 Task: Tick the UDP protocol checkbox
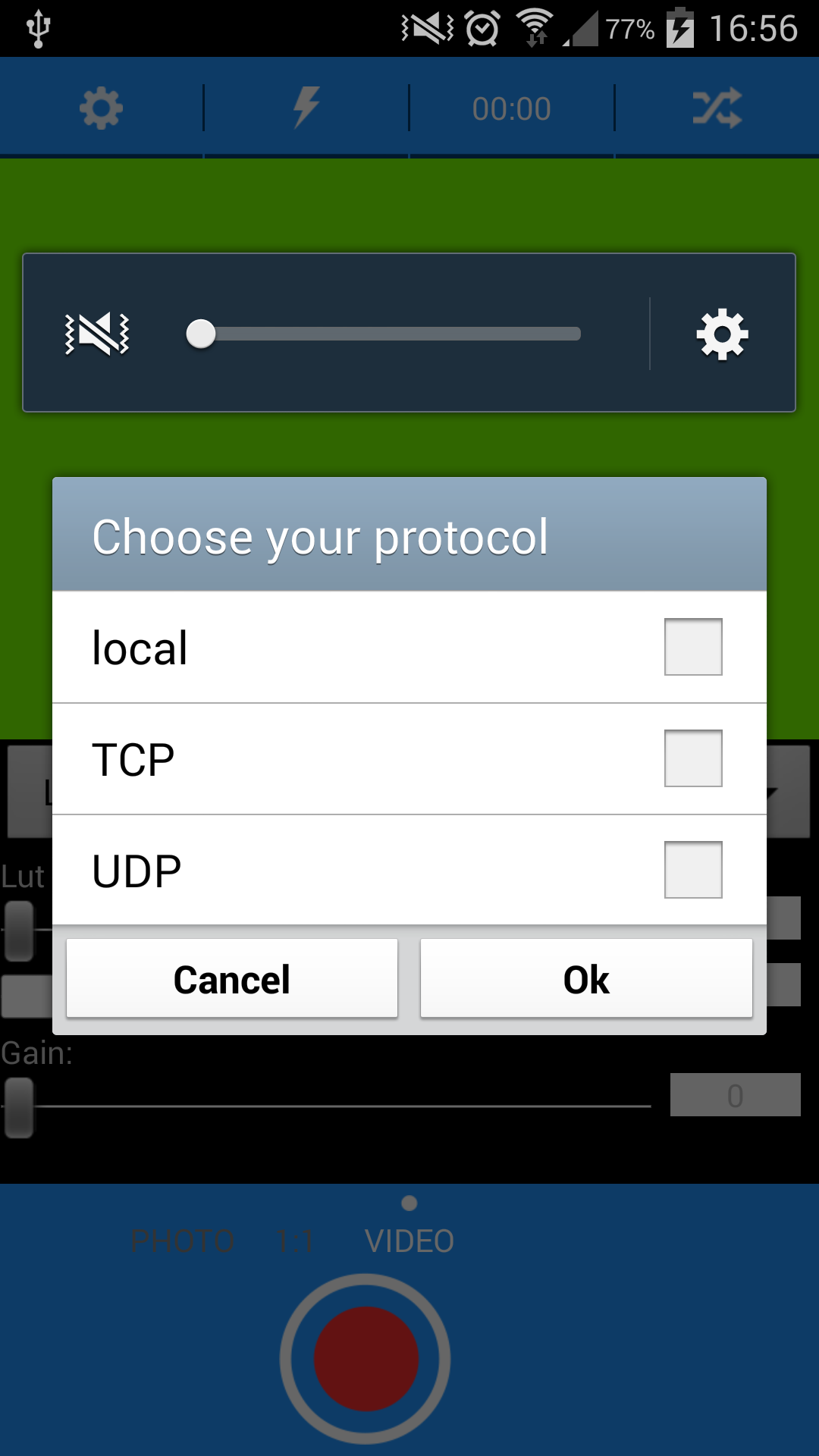692,870
